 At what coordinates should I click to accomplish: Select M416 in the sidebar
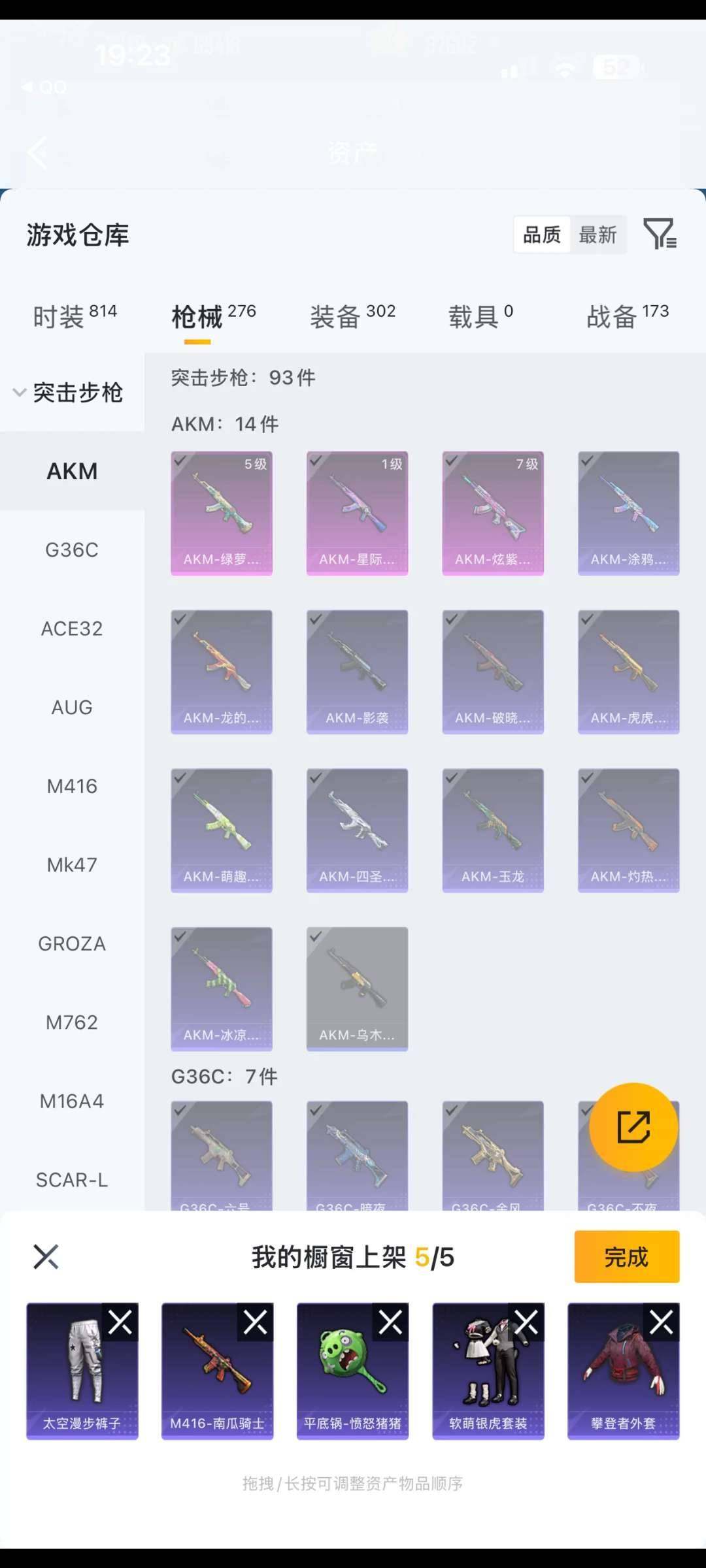72,786
